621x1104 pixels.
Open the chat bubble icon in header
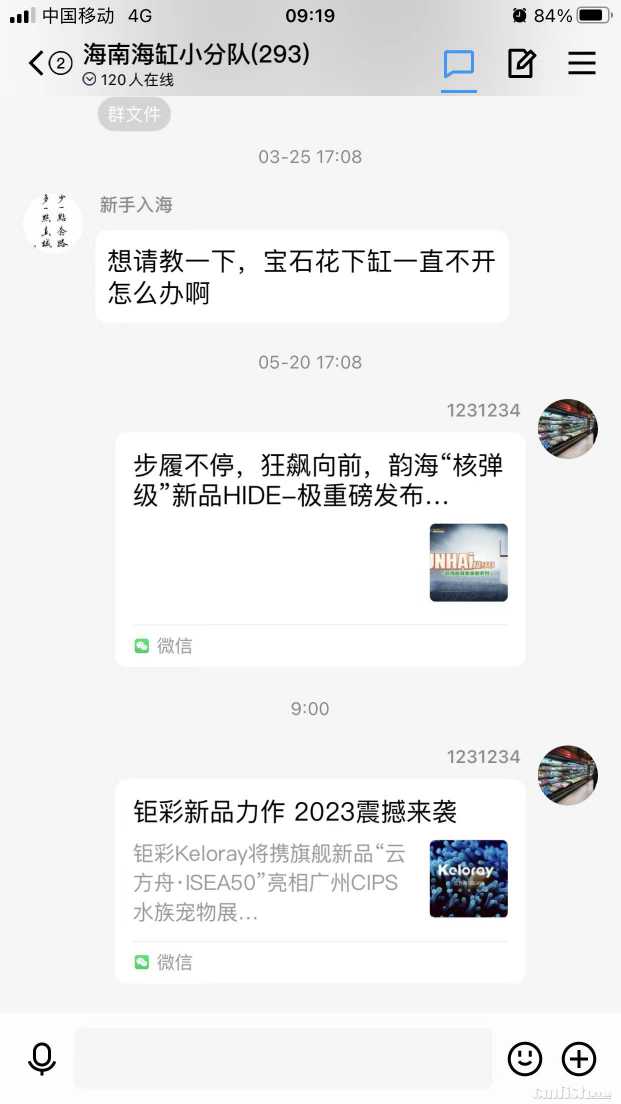[x=459, y=64]
